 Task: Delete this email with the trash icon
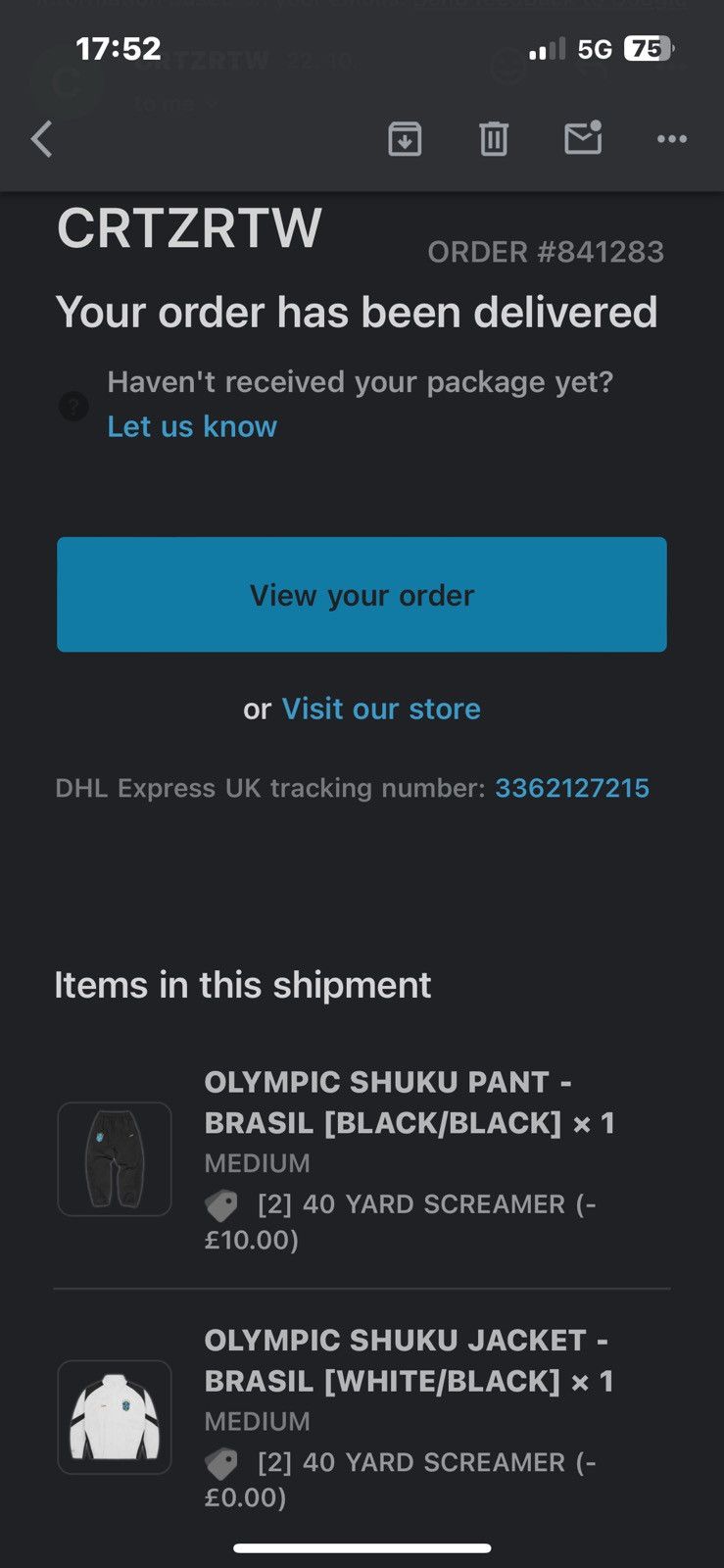494,139
